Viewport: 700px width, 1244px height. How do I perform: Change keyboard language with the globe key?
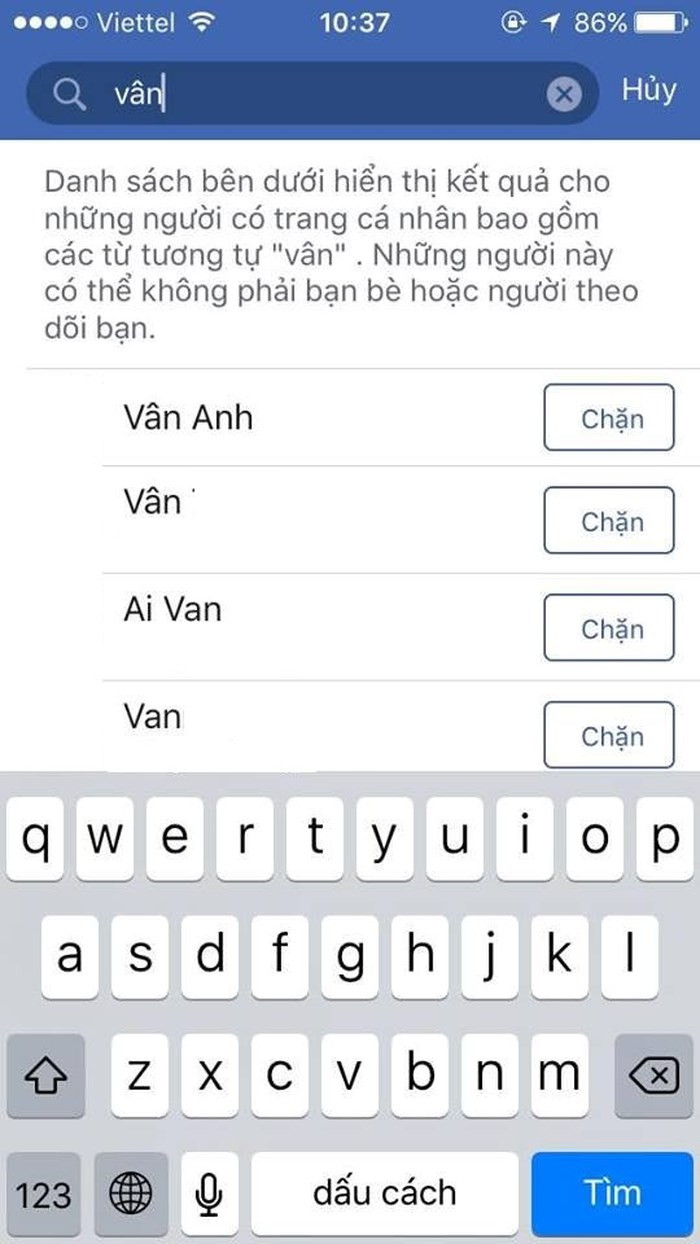[x=131, y=1193]
